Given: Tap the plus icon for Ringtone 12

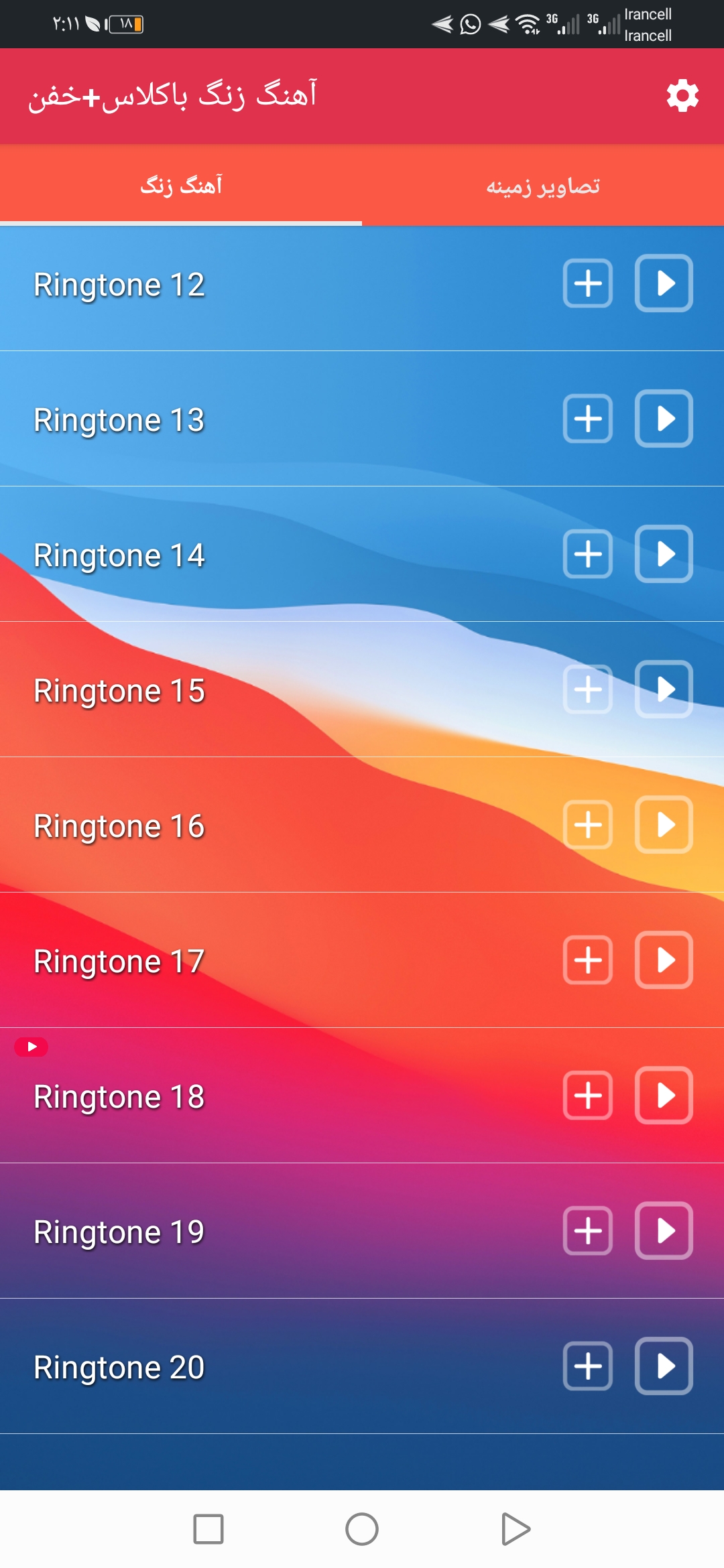Looking at the screenshot, I should point(588,283).
